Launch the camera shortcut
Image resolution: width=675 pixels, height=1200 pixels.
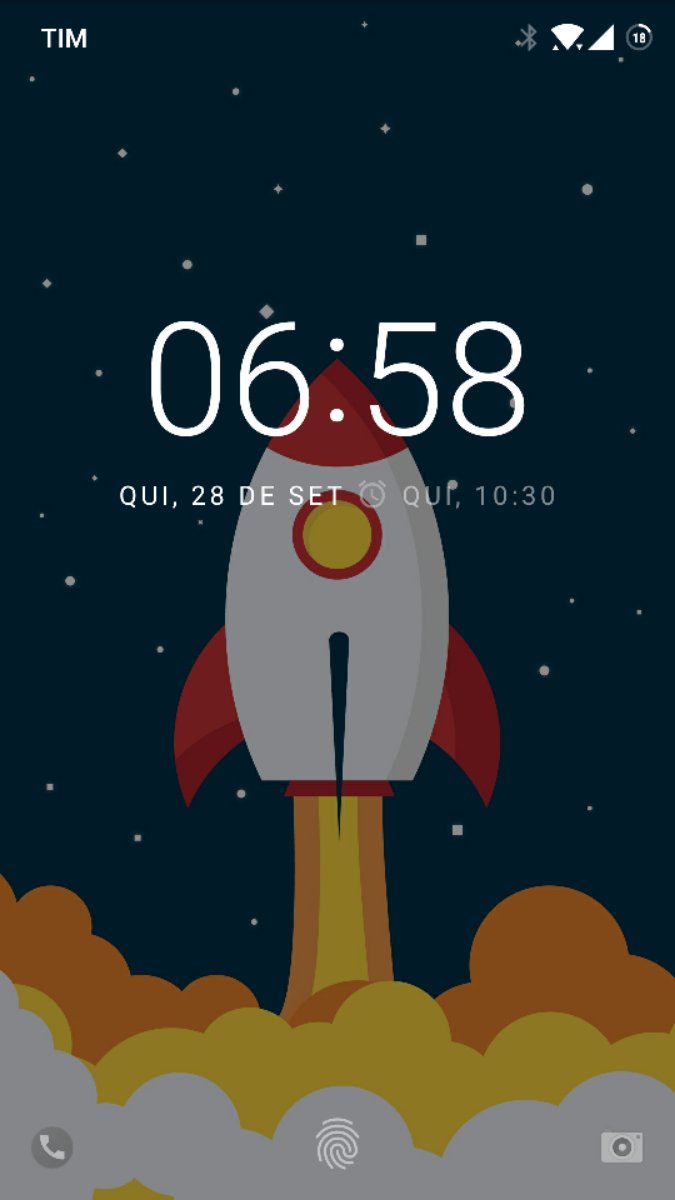621,1146
